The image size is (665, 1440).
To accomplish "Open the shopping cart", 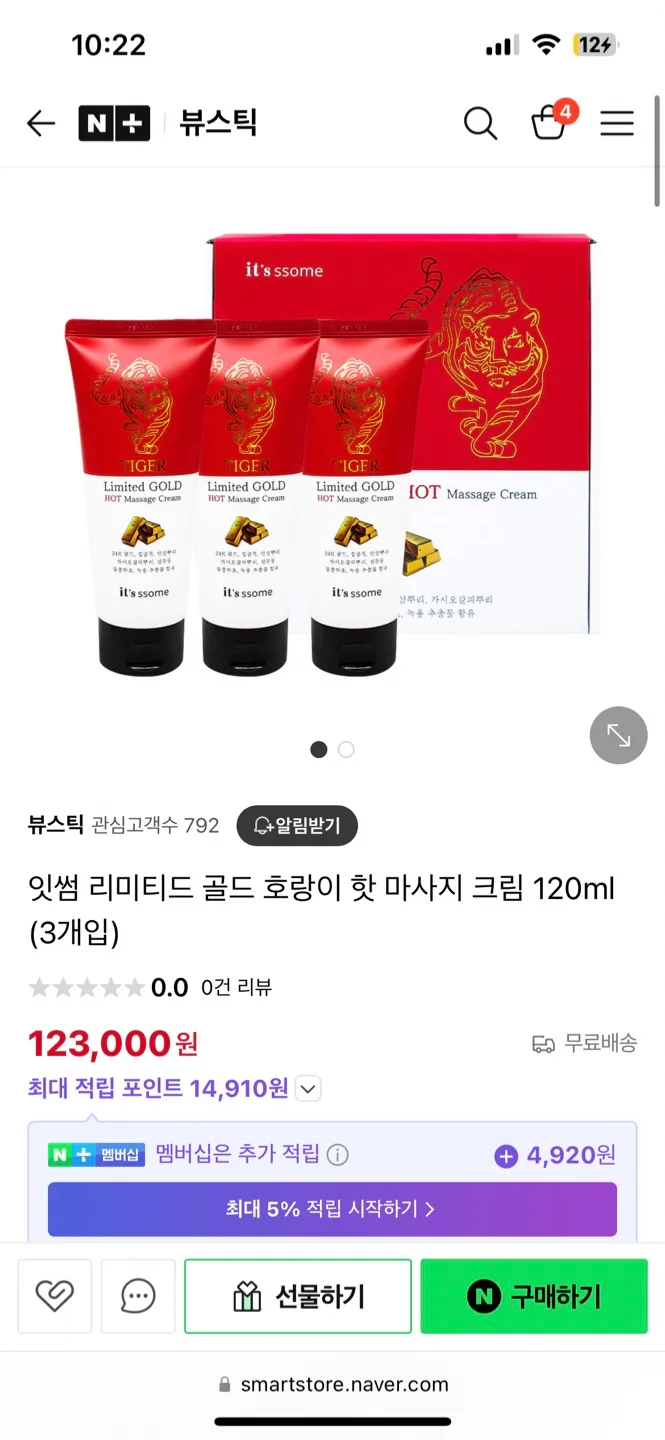I will 549,123.
